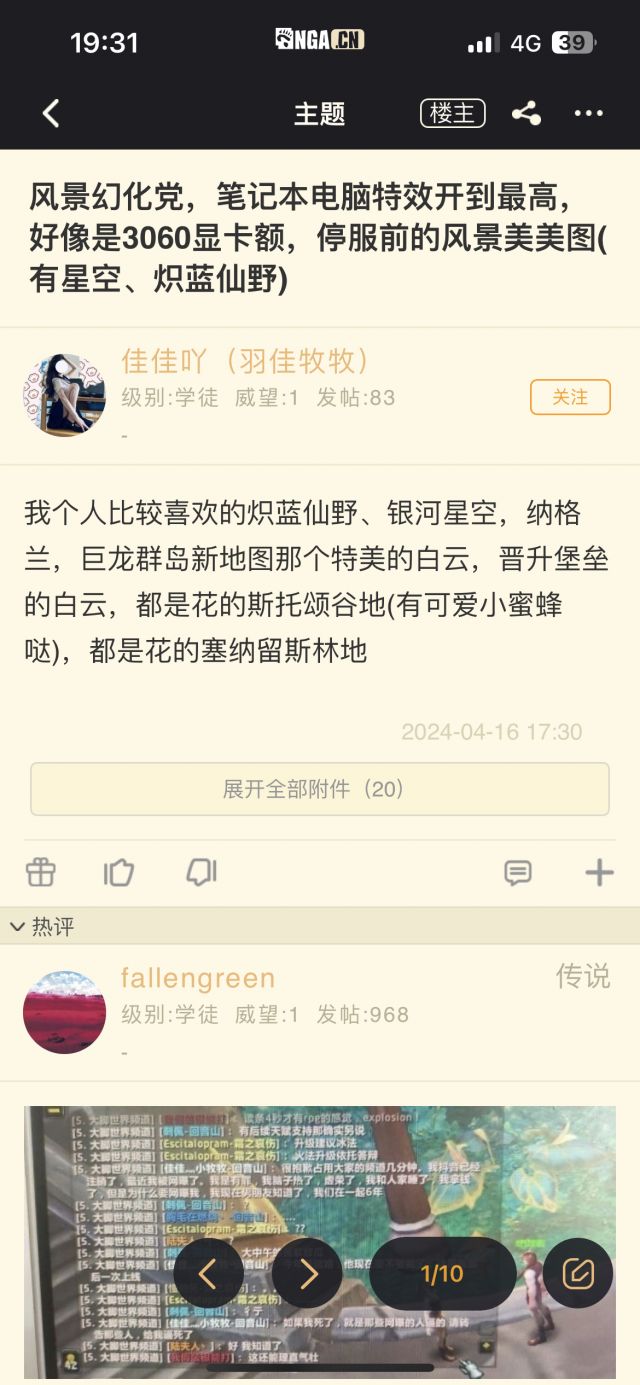
Task: Open the 1/10 page selector
Action: click(442, 1273)
